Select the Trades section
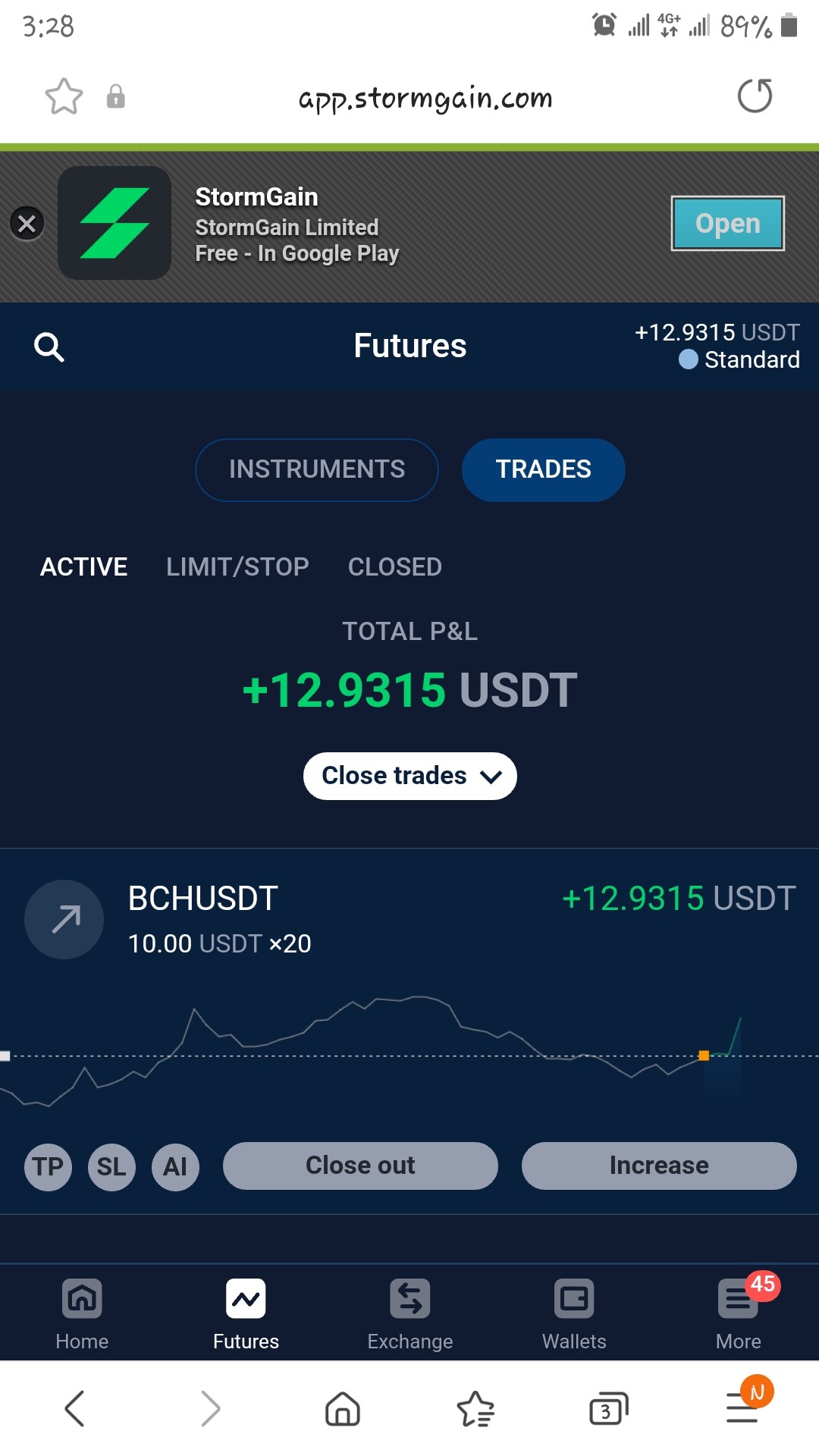Viewport: 819px width, 1456px height. tap(543, 469)
